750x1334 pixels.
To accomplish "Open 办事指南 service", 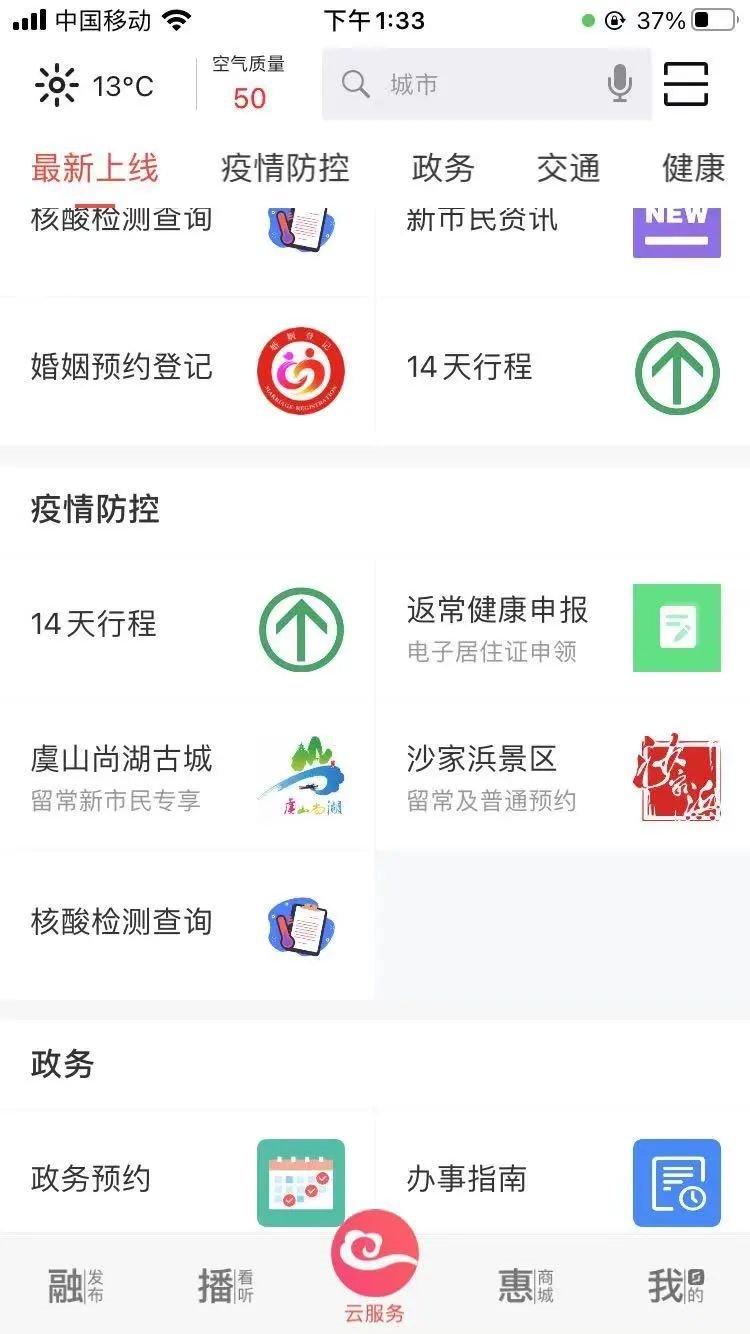I will point(562,1180).
